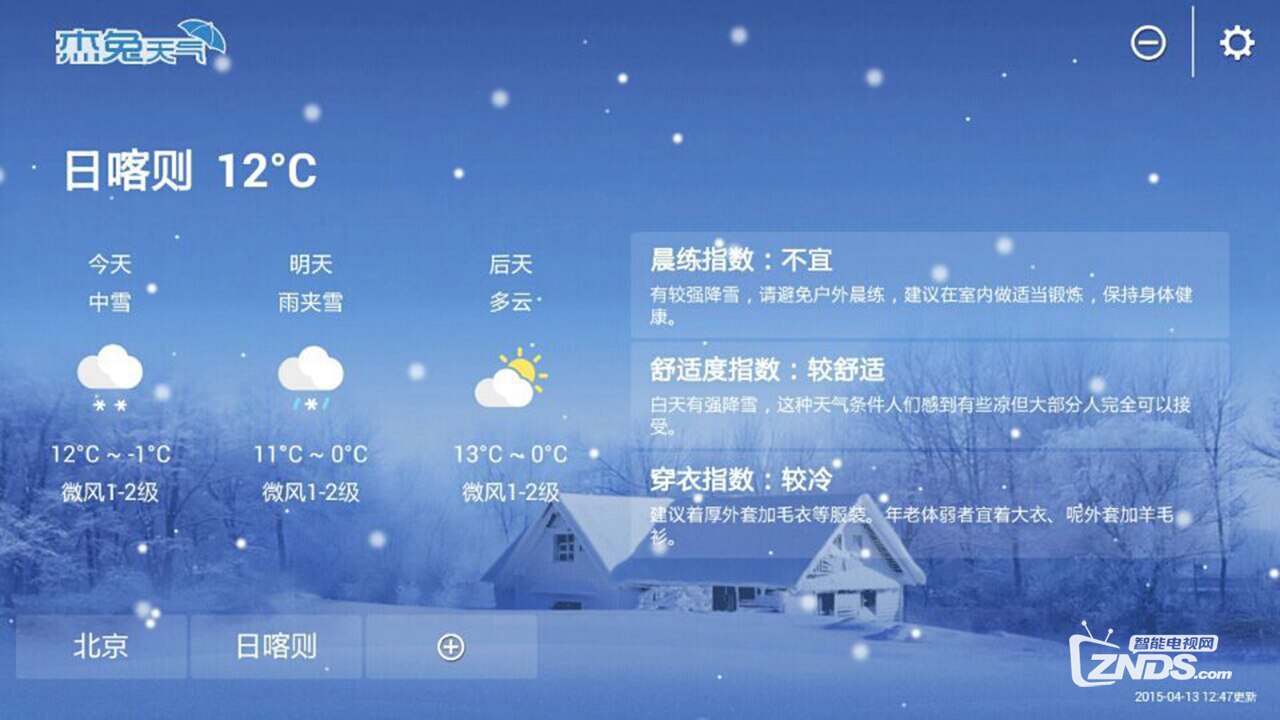The width and height of the screenshot is (1280, 720).
Task: Open the 晨练指数 index card
Action: pos(928,285)
